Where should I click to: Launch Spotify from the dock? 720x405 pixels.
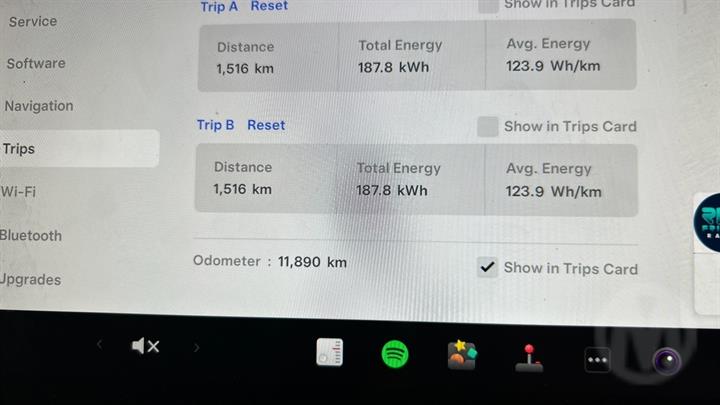(x=395, y=354)
